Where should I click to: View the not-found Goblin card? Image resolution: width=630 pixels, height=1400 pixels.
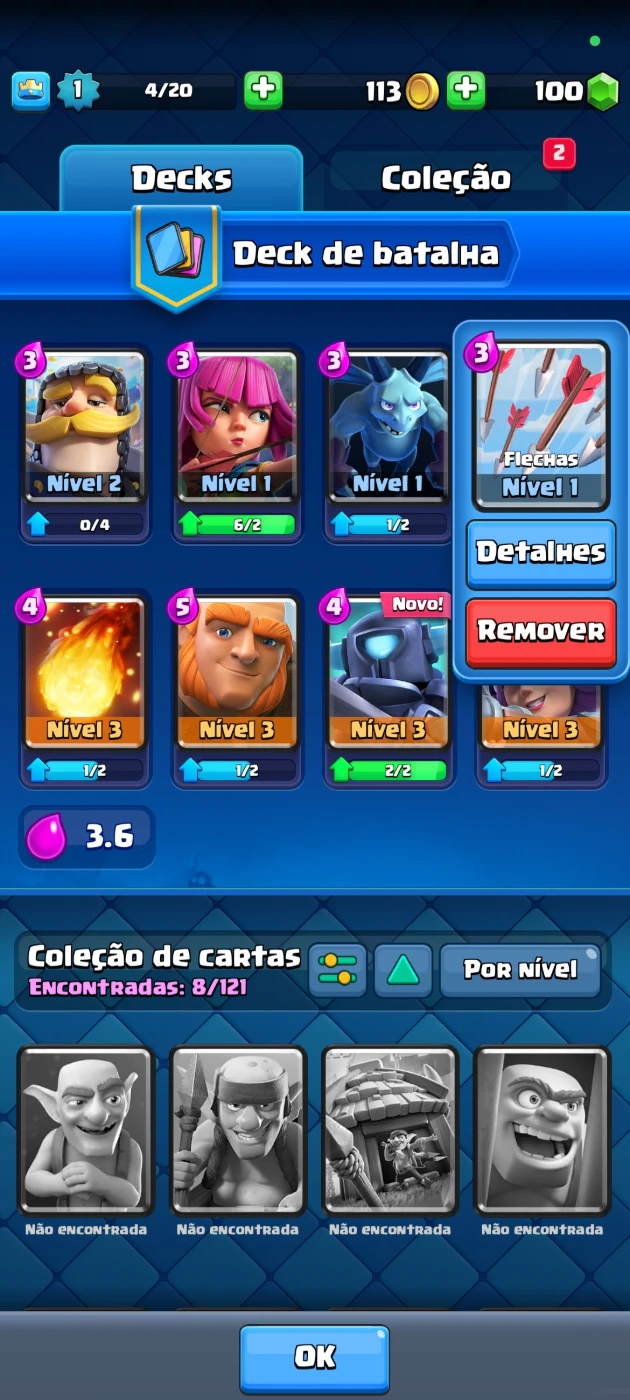[x=86, y=1130]
